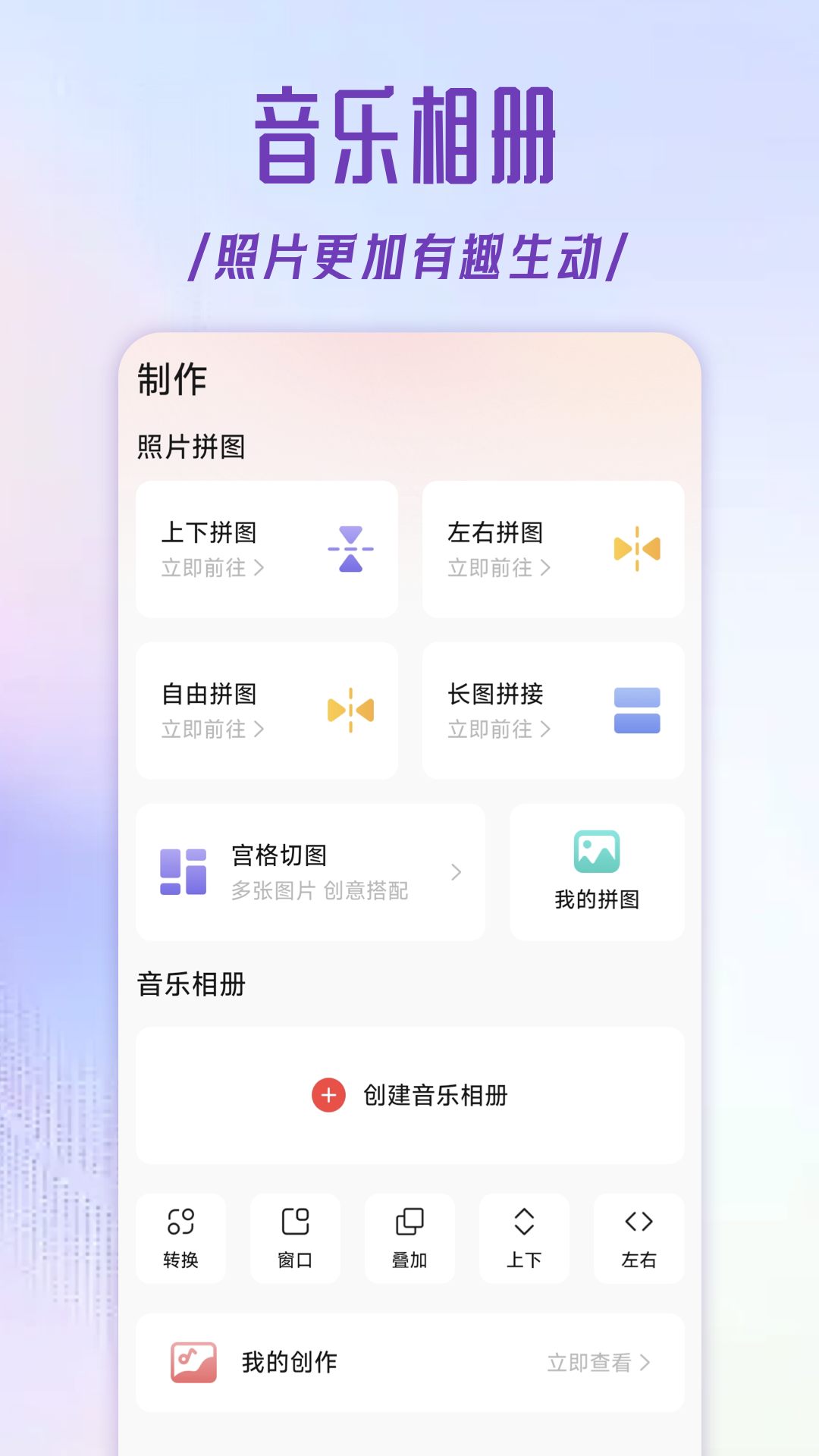The height and width of the screenshot is (1456, 819).
Task: Click the red plus creation circle
Action: tap(328, 1095)
